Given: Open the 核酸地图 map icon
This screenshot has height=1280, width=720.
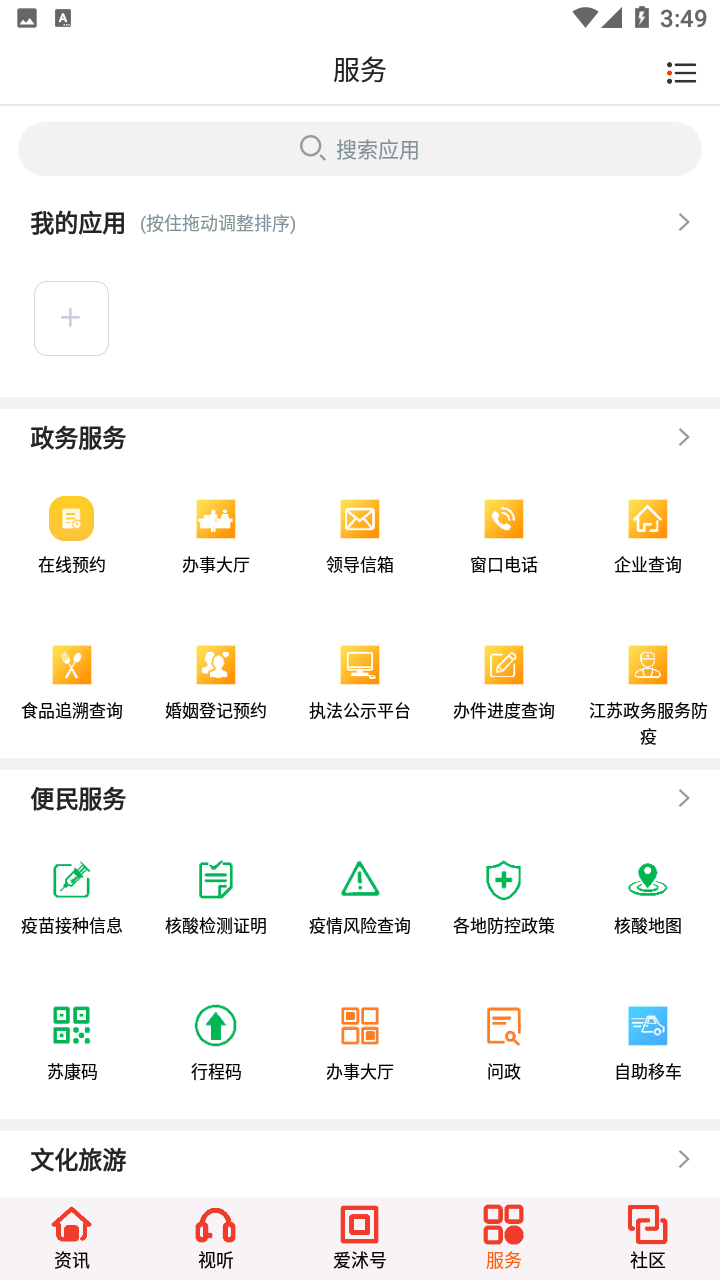Looking at the screenshot, I should click(647, 881).
